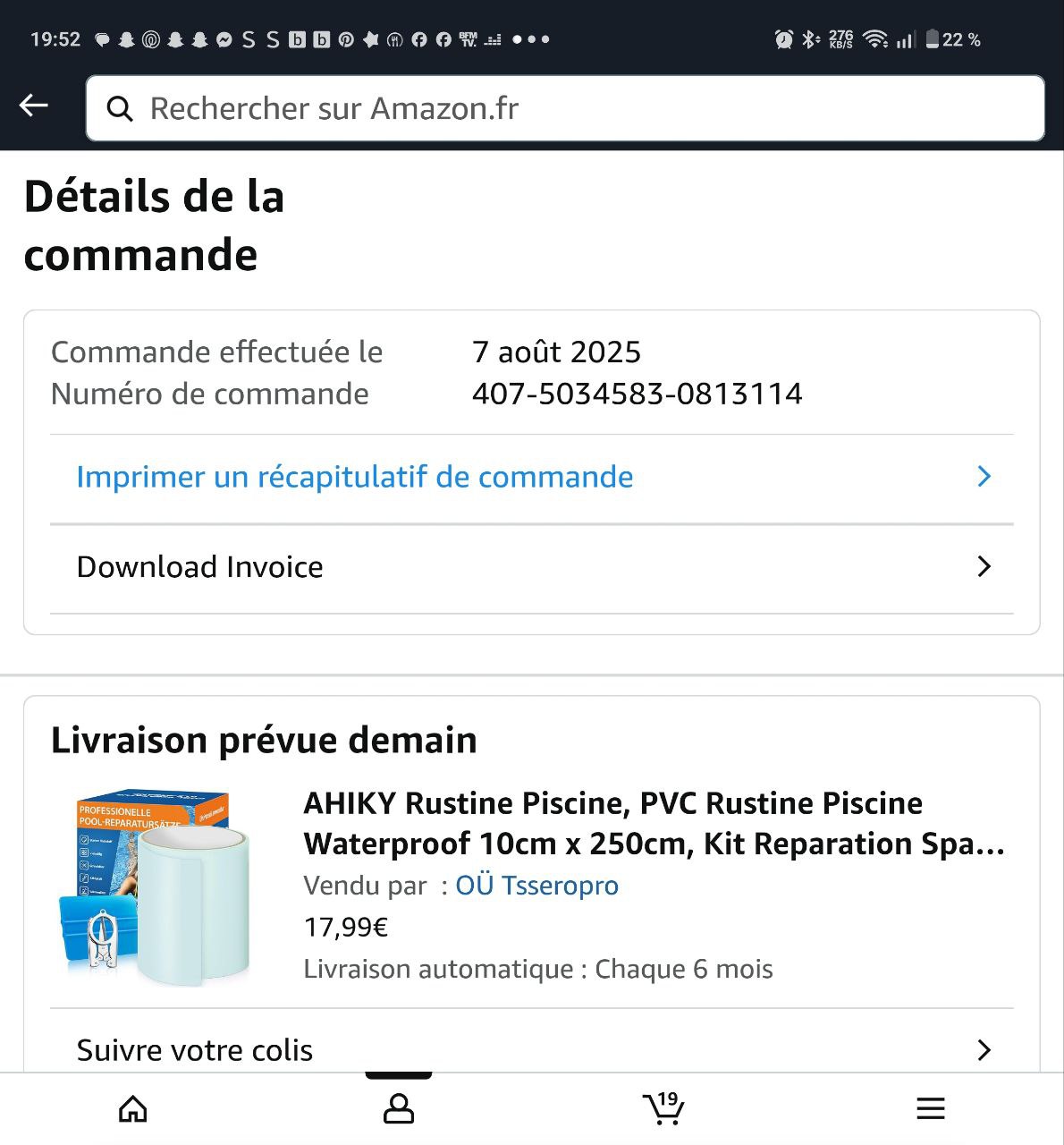This screenshot has height=1145, width=1064.
Task: Switch to the account profile tab
Action: tap(399, 1109)
